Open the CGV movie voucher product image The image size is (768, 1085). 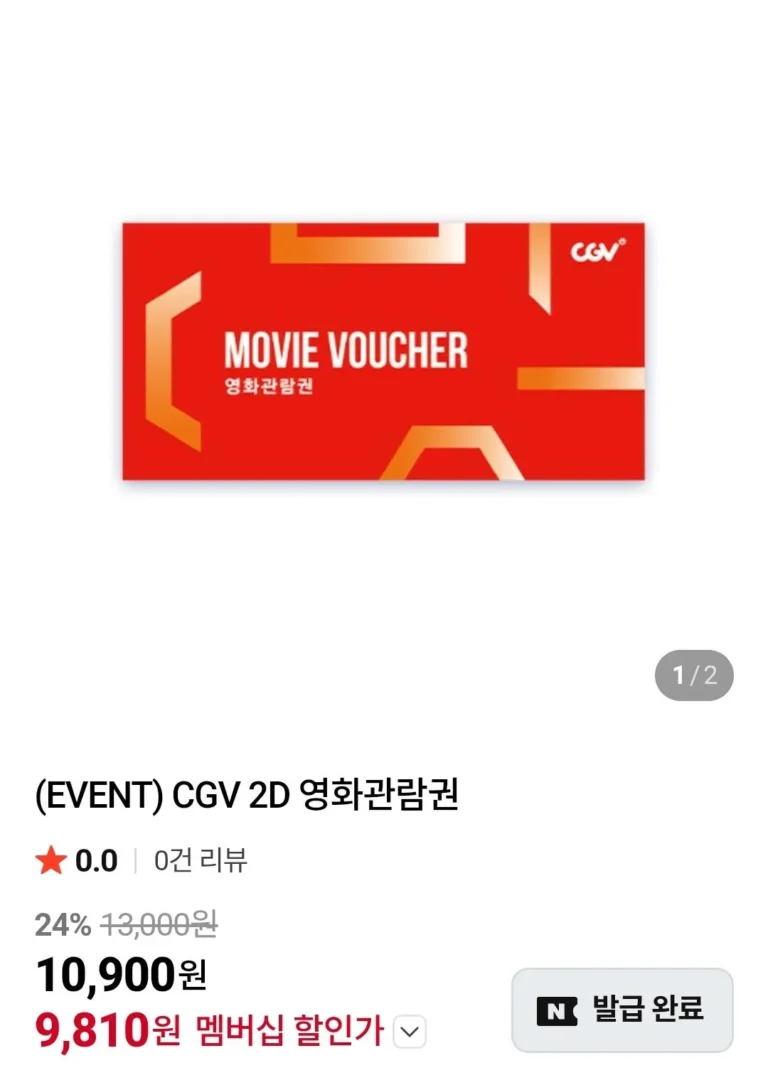point(383,351)
